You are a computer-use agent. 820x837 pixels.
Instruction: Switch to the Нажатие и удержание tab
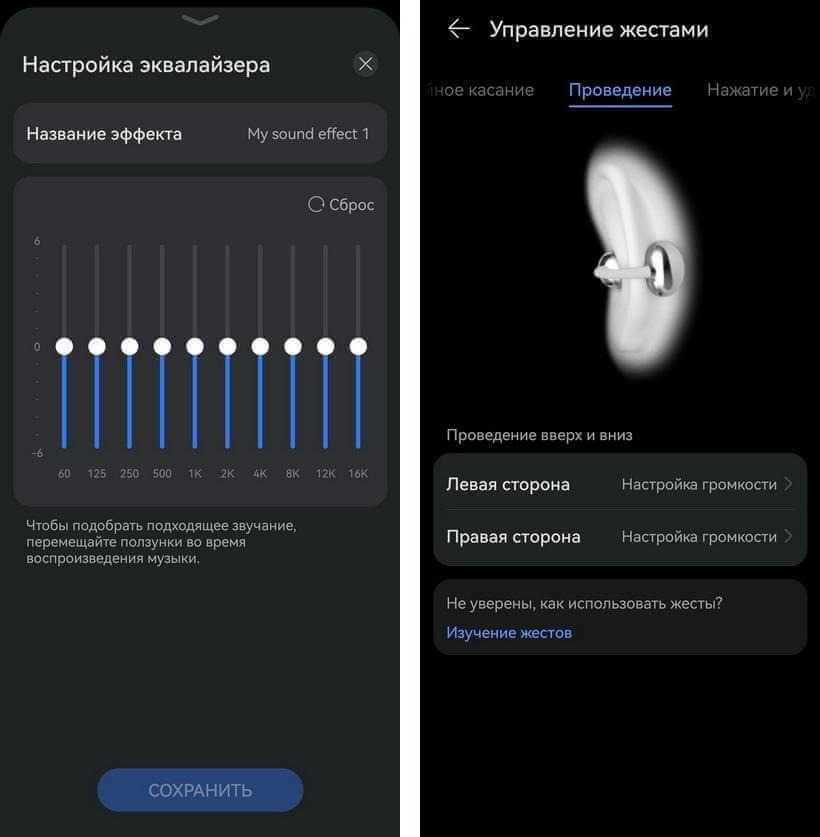pyautogui.click(x=760, y=90)
